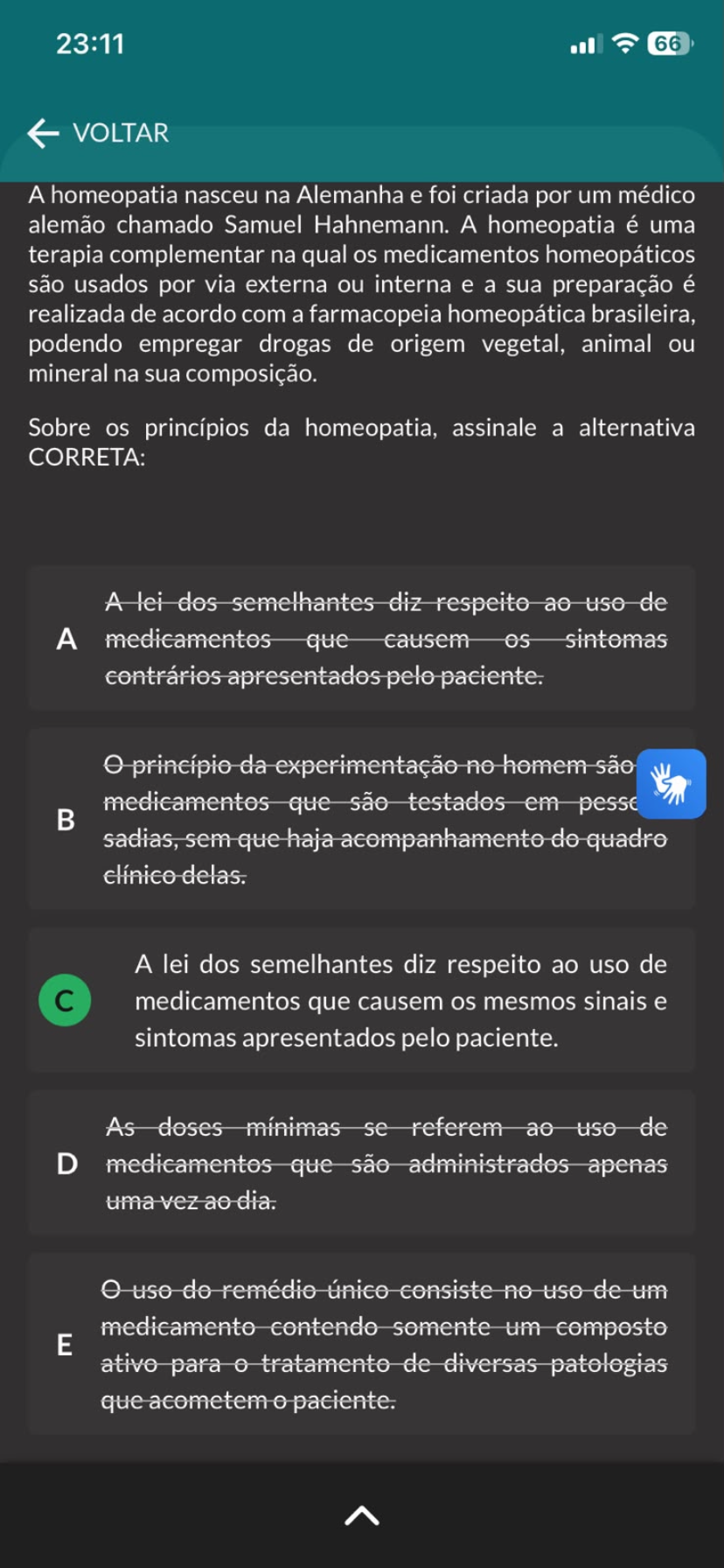Select answer option E about the single remedy
Screen dimensions: 724x1568
[362, 1344]
